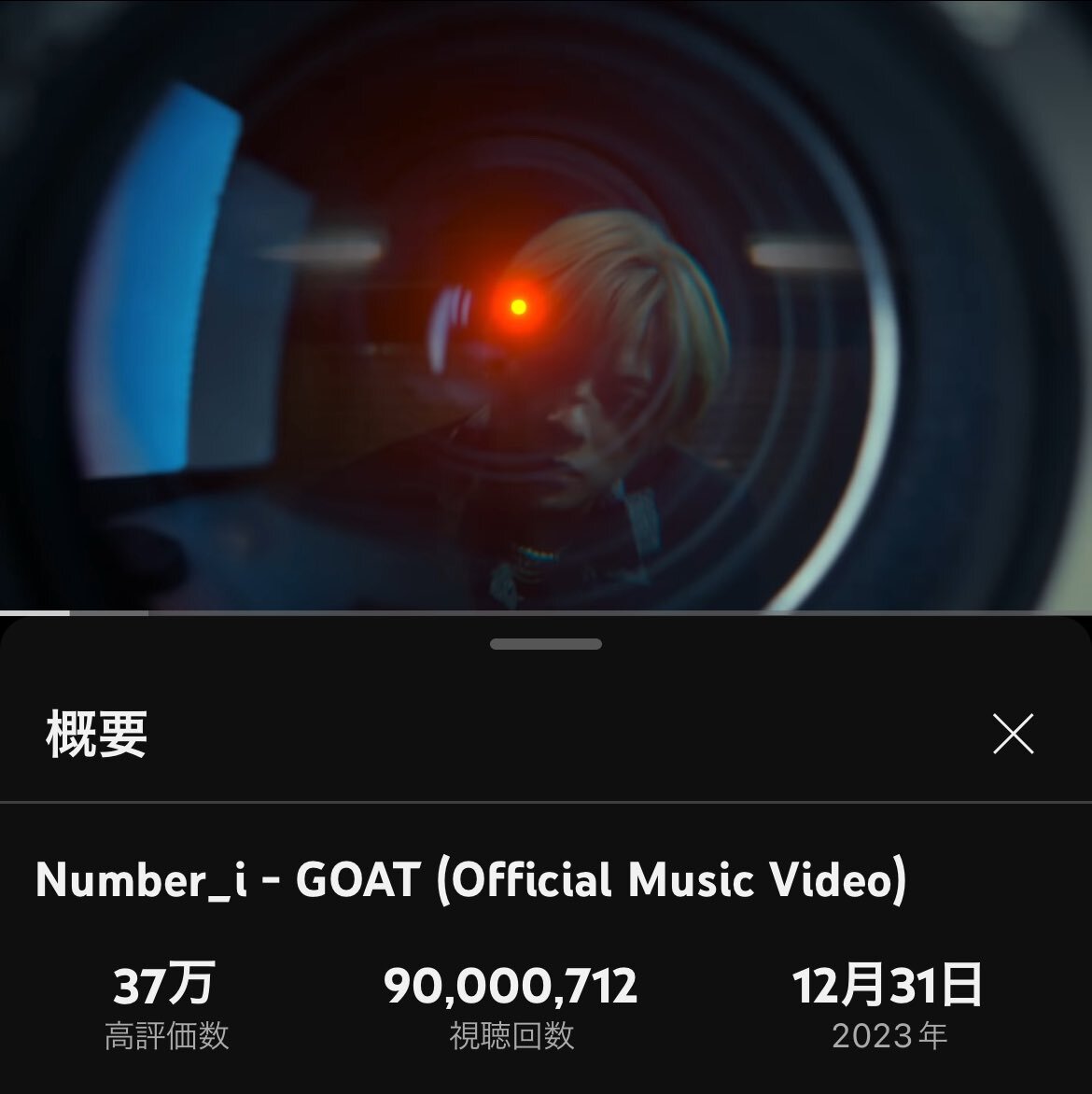Tap the drag handle on the description sheet

(x=546, y=644)
